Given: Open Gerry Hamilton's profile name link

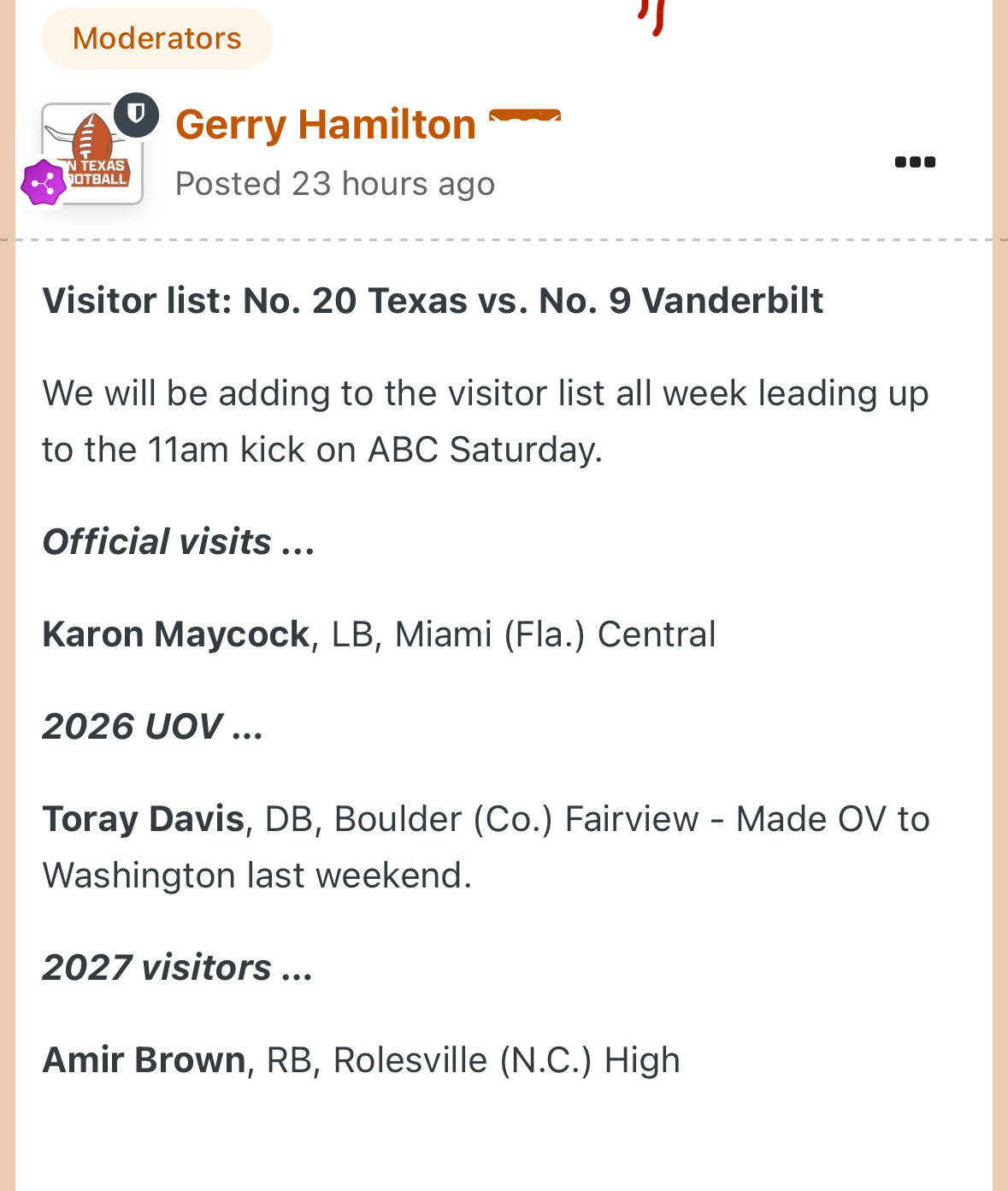Looking at the screenshot, I should click(x=325, y=125).
